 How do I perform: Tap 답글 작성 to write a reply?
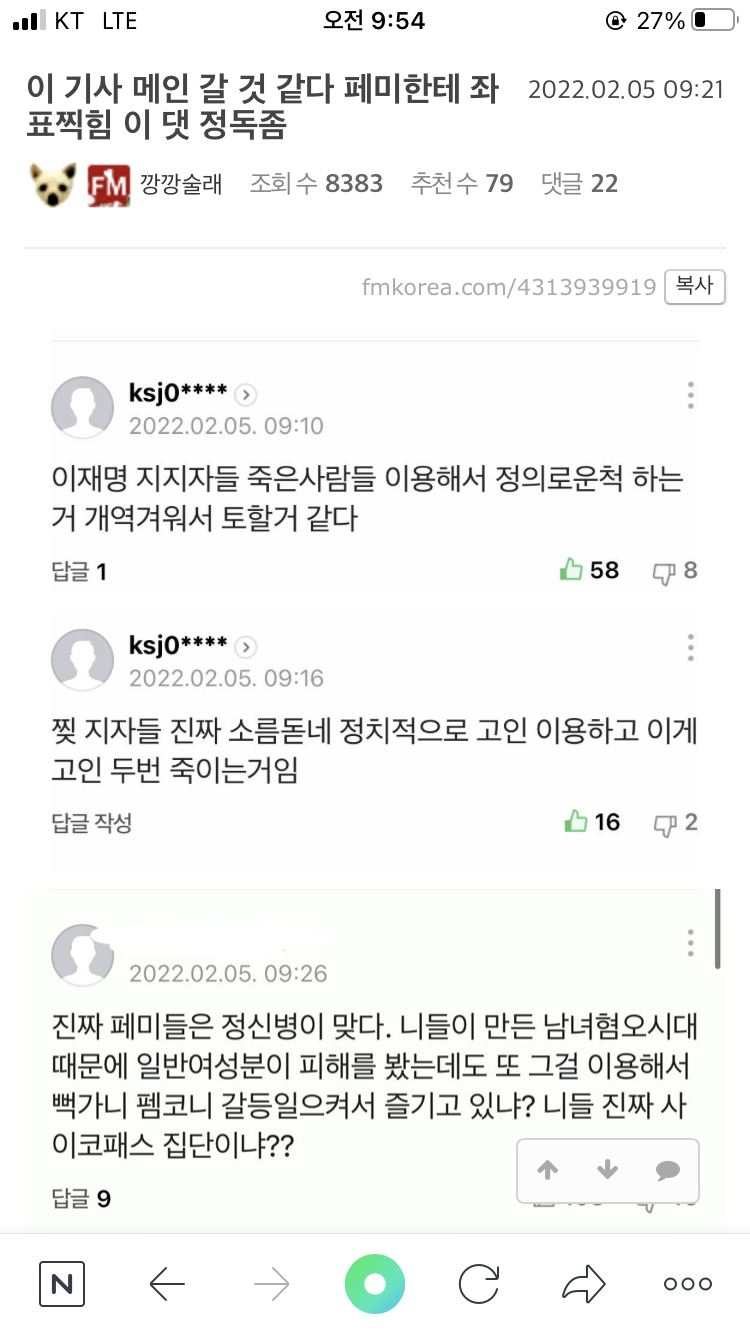click(92, 823)
